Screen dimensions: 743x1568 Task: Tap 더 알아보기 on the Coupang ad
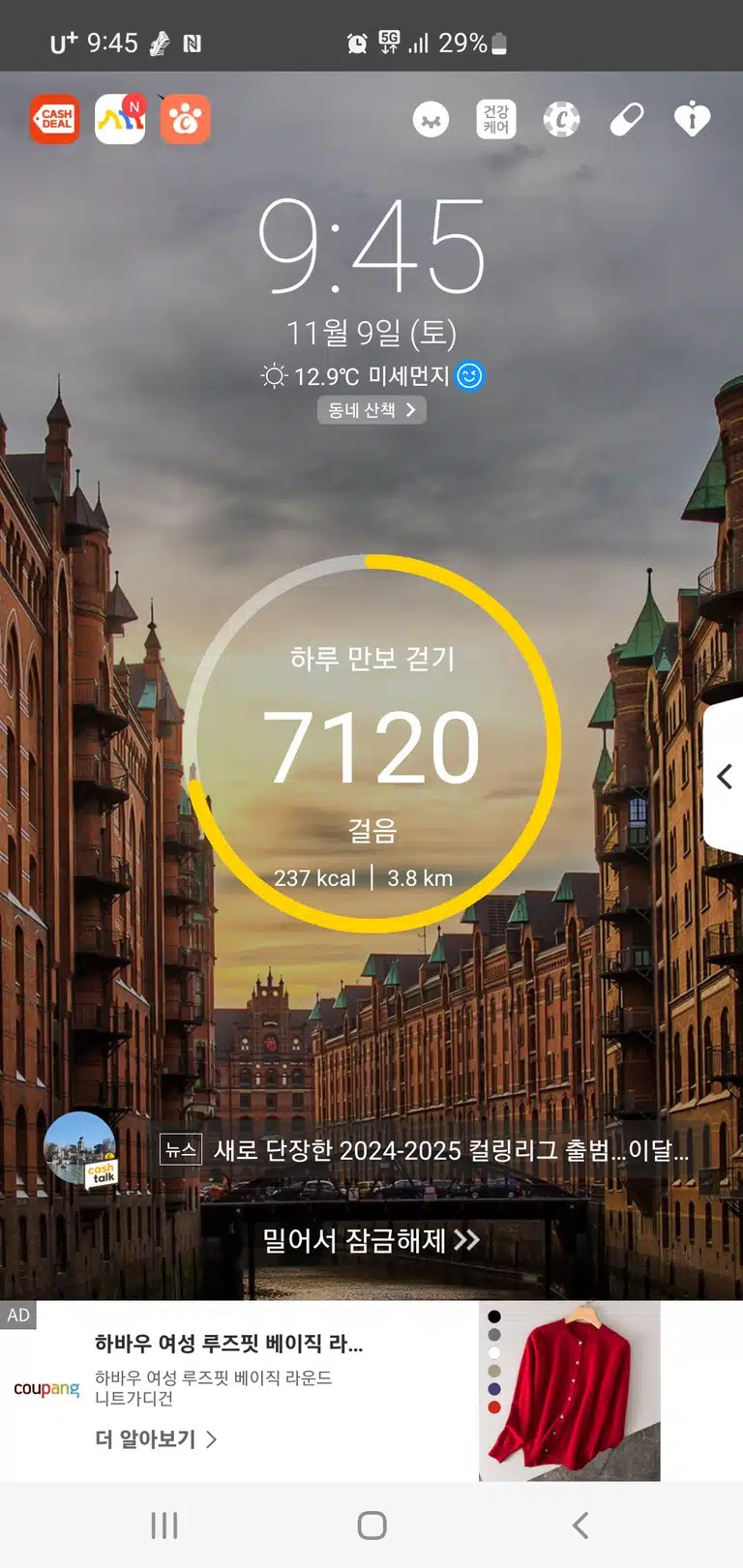pyautogui.click(x=156, y=1439)
